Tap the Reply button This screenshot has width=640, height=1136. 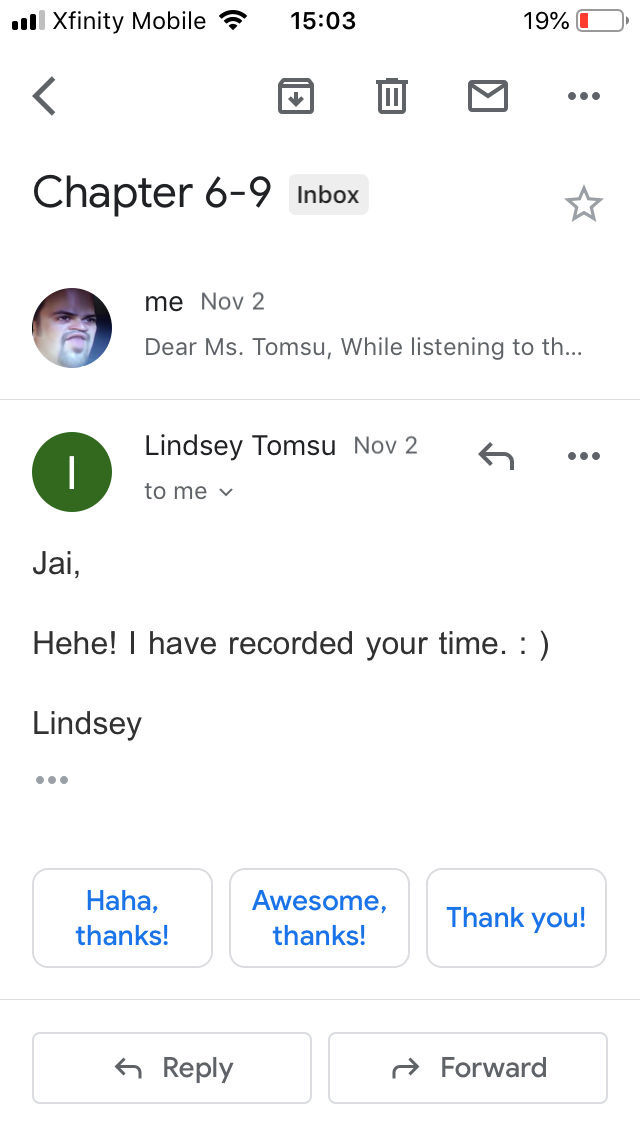[x=172, y=1068]
